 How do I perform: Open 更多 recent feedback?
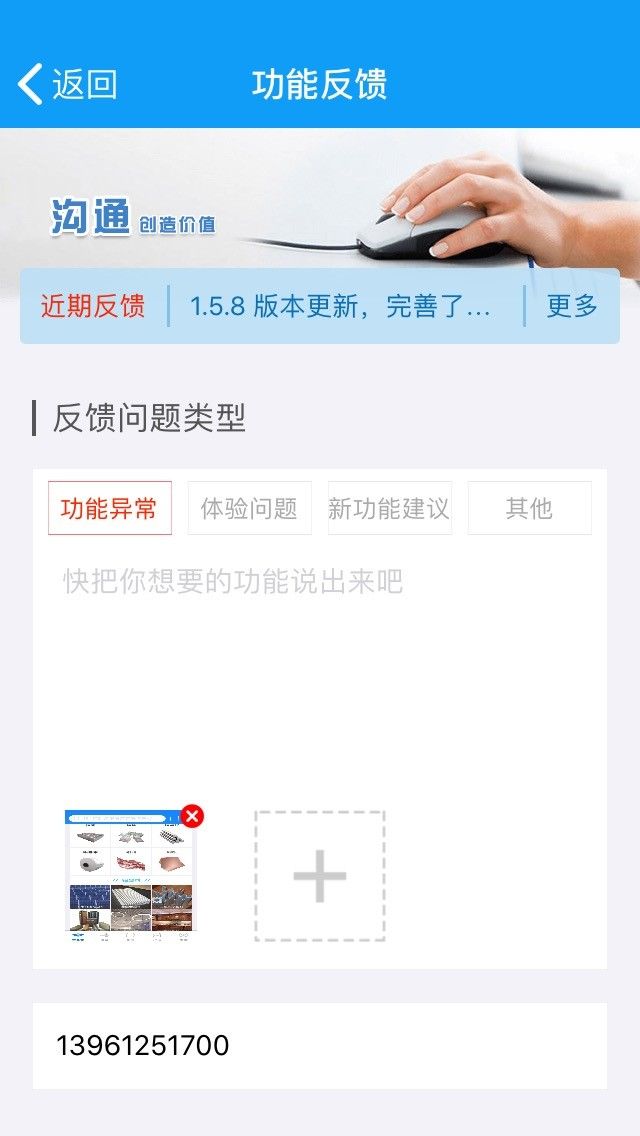[572, 306]
